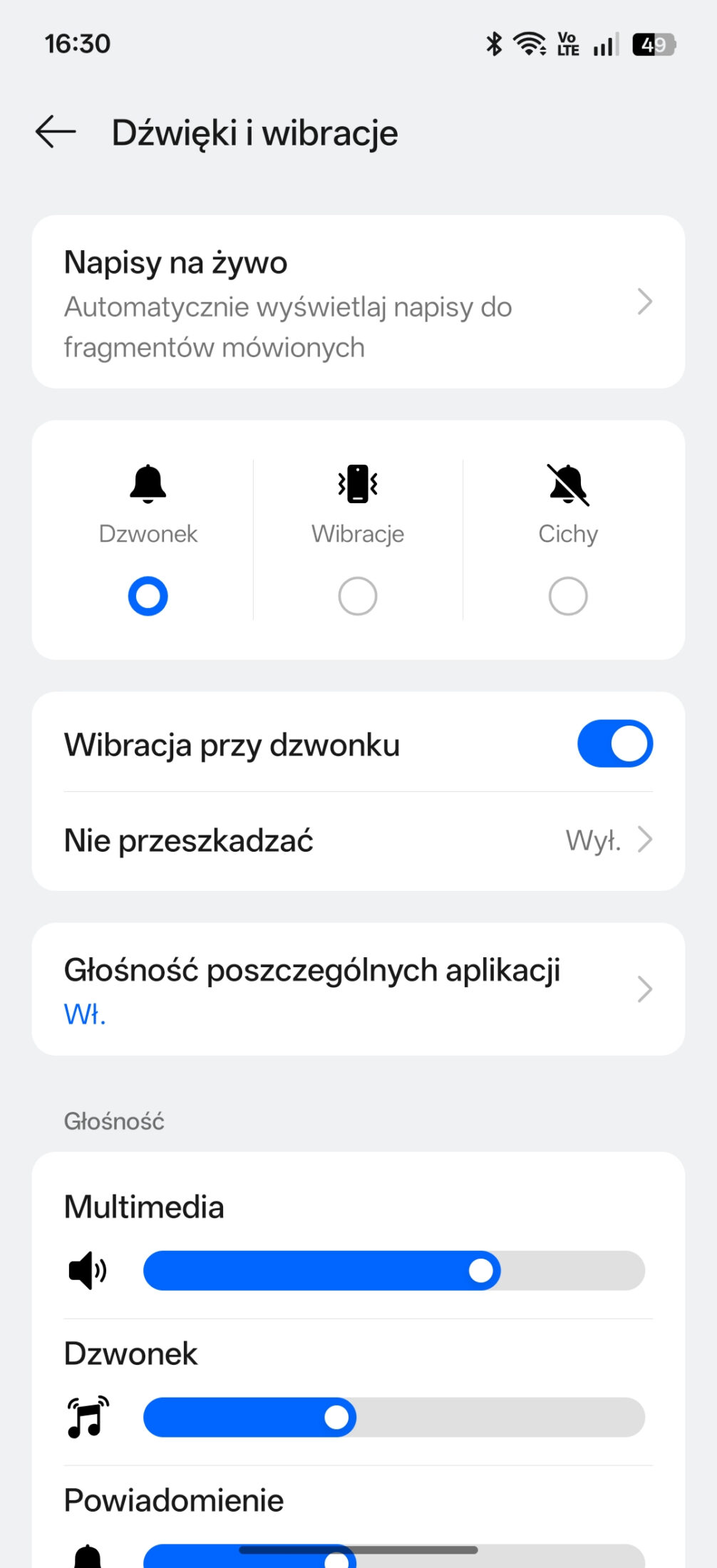Tap the Multimedia volume slider

click(393, 1271)
